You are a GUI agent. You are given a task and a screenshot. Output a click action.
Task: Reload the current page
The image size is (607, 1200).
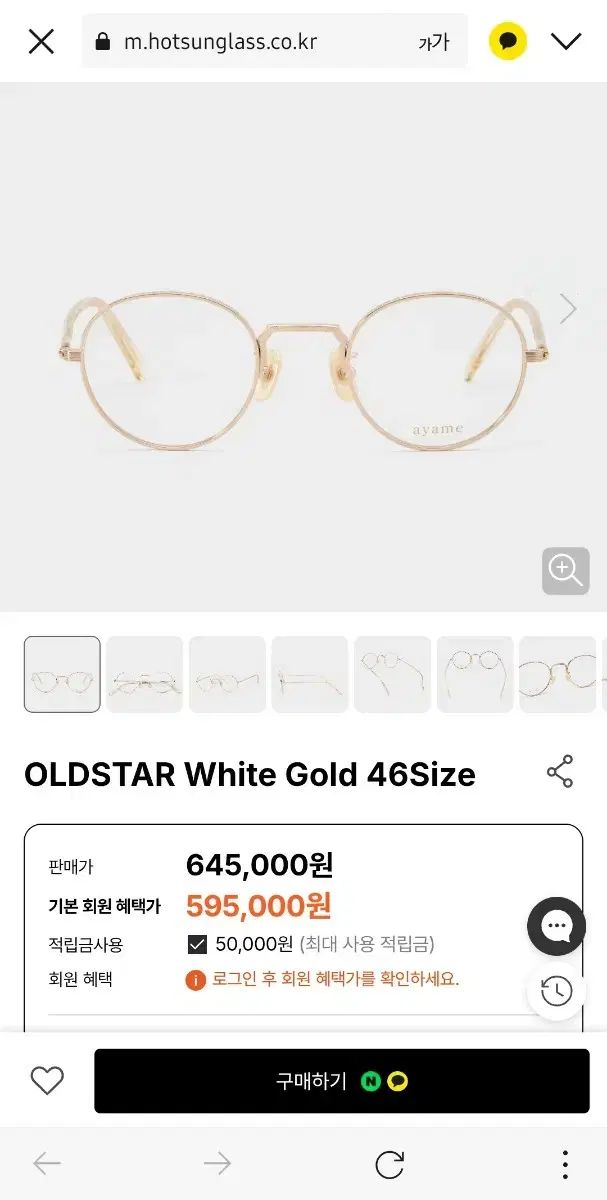pos(389,1164)
